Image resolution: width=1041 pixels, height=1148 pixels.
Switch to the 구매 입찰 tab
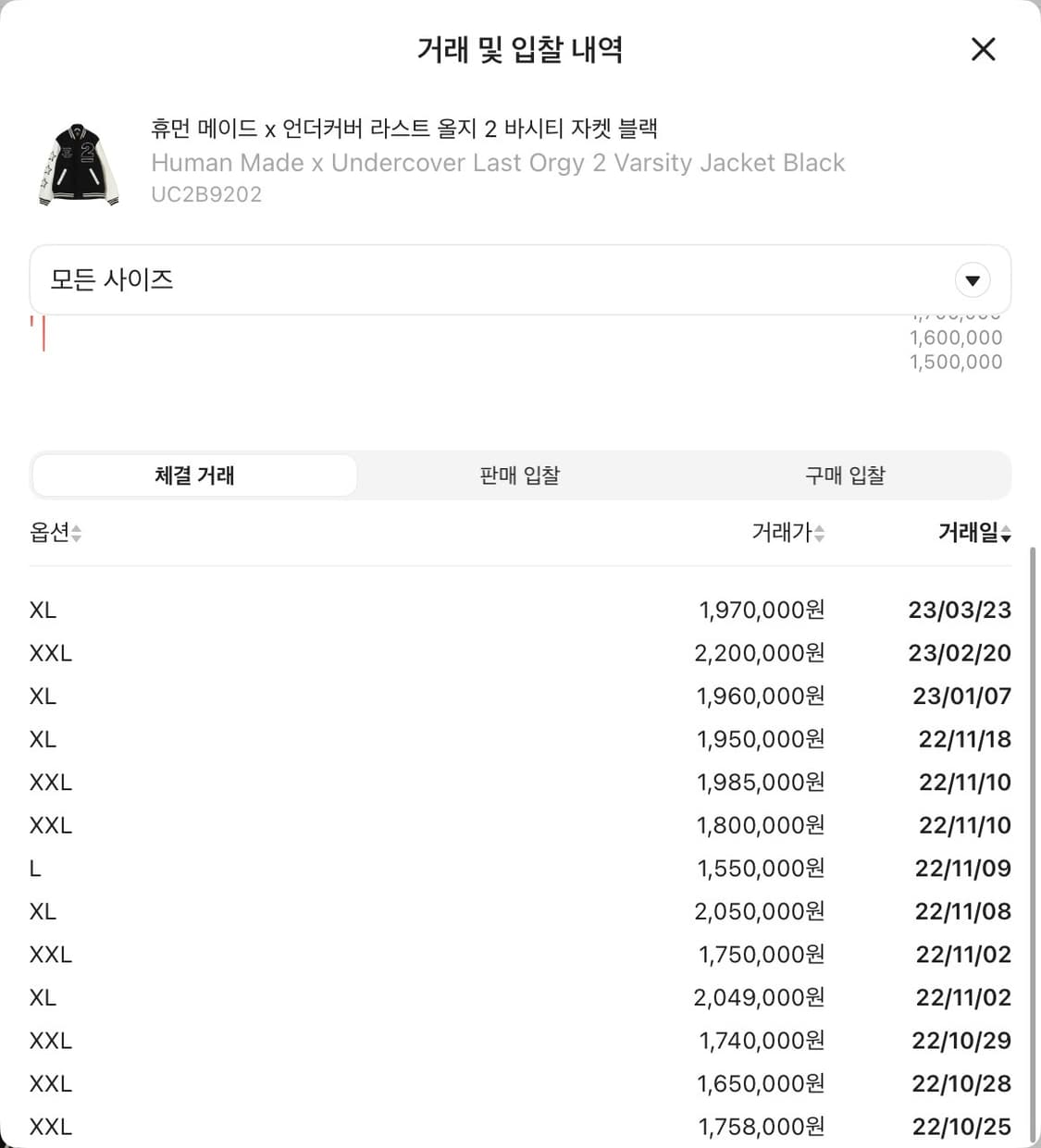(845, 475)
